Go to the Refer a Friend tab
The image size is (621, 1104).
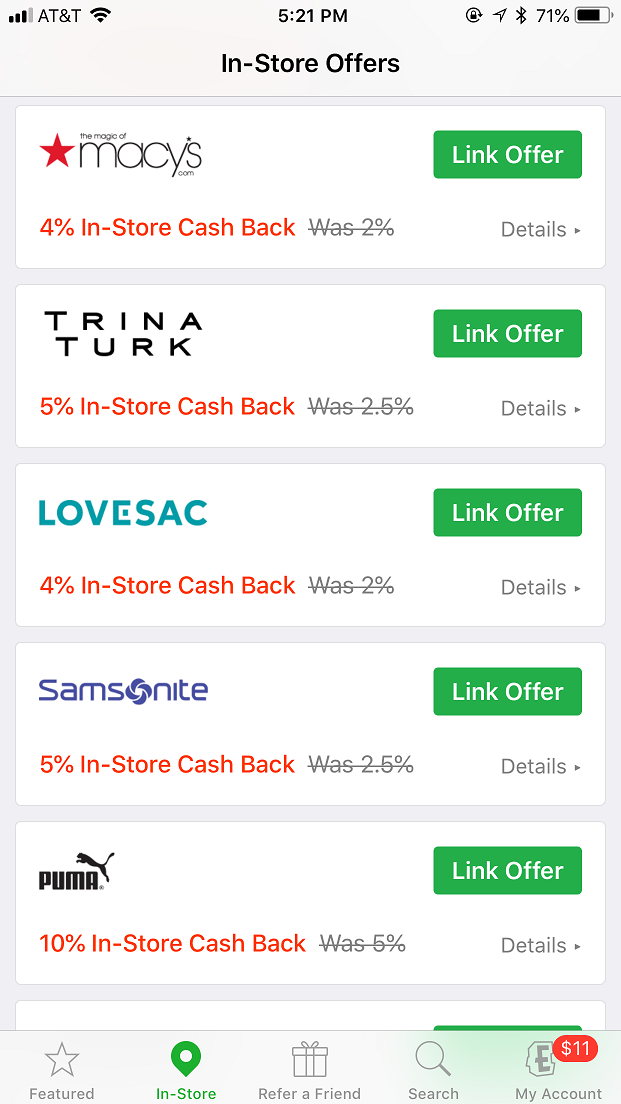point(310,1070)
